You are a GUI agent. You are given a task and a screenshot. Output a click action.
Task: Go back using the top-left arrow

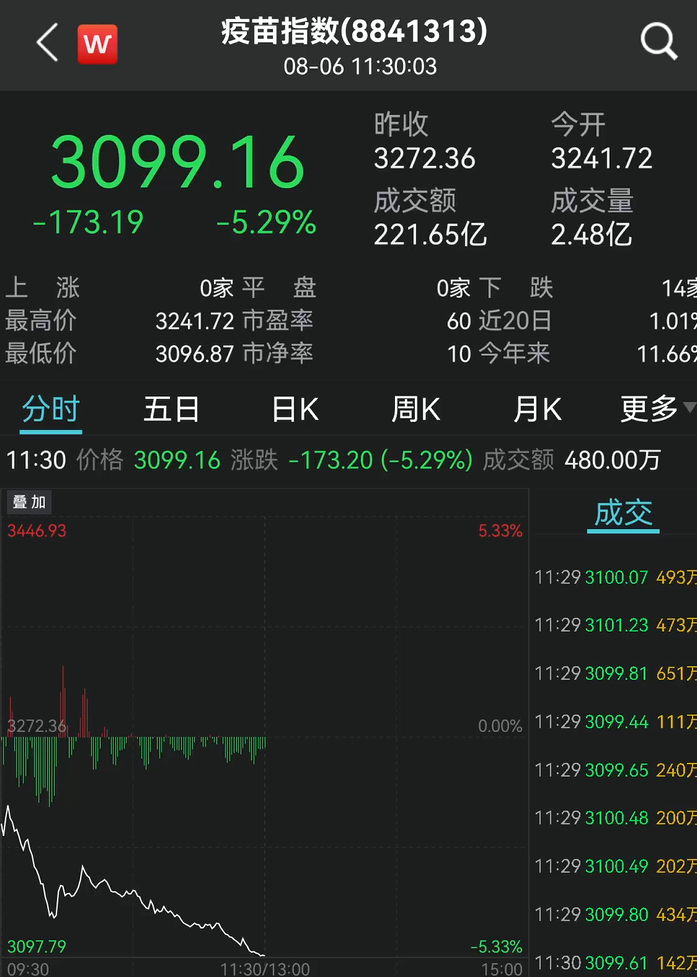47,43
